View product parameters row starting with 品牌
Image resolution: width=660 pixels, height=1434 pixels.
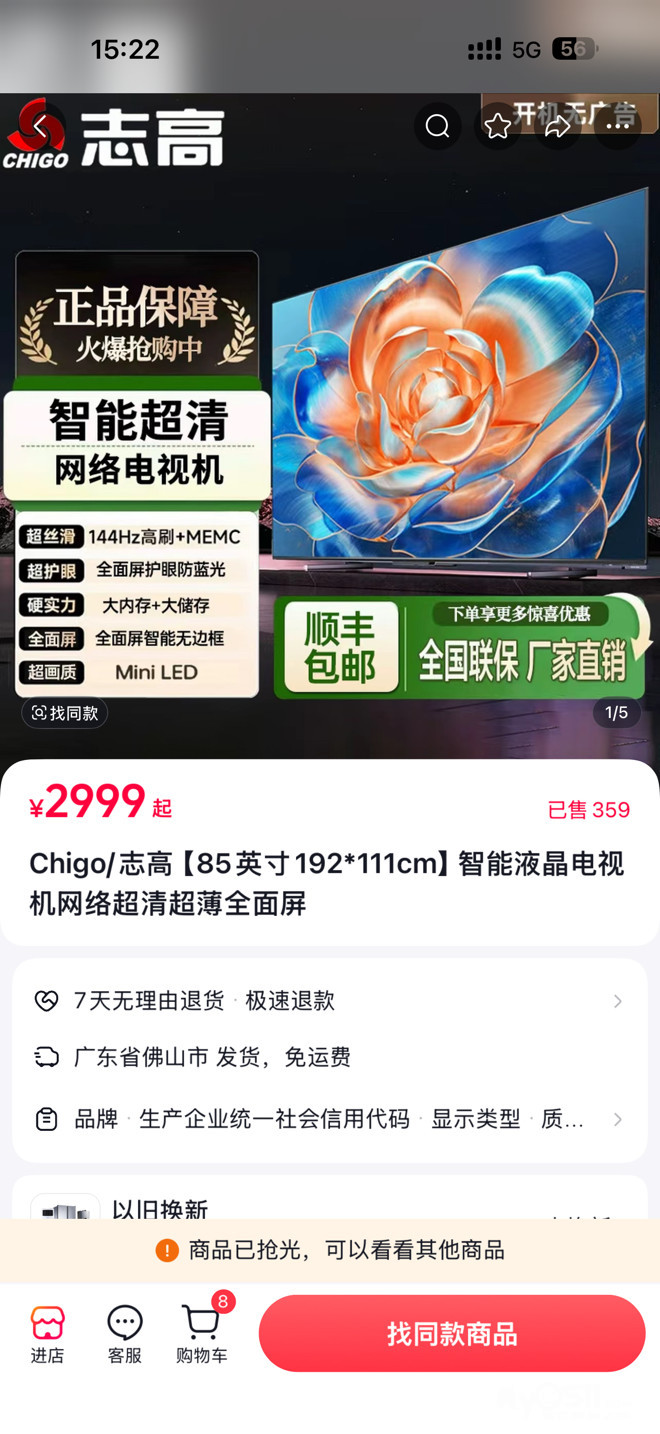[x=330, y=1119]
